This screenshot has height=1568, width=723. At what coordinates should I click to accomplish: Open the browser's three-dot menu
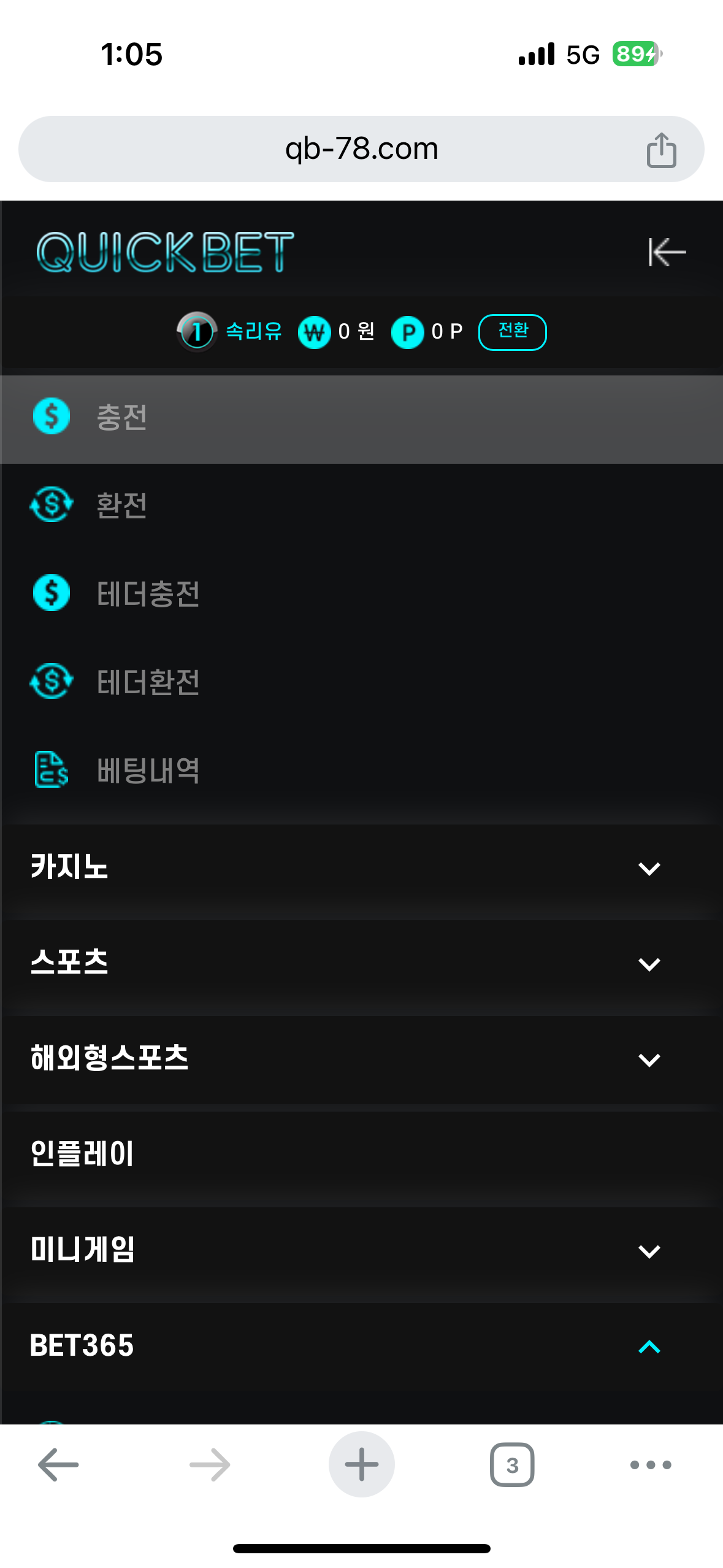(651, 1464)
